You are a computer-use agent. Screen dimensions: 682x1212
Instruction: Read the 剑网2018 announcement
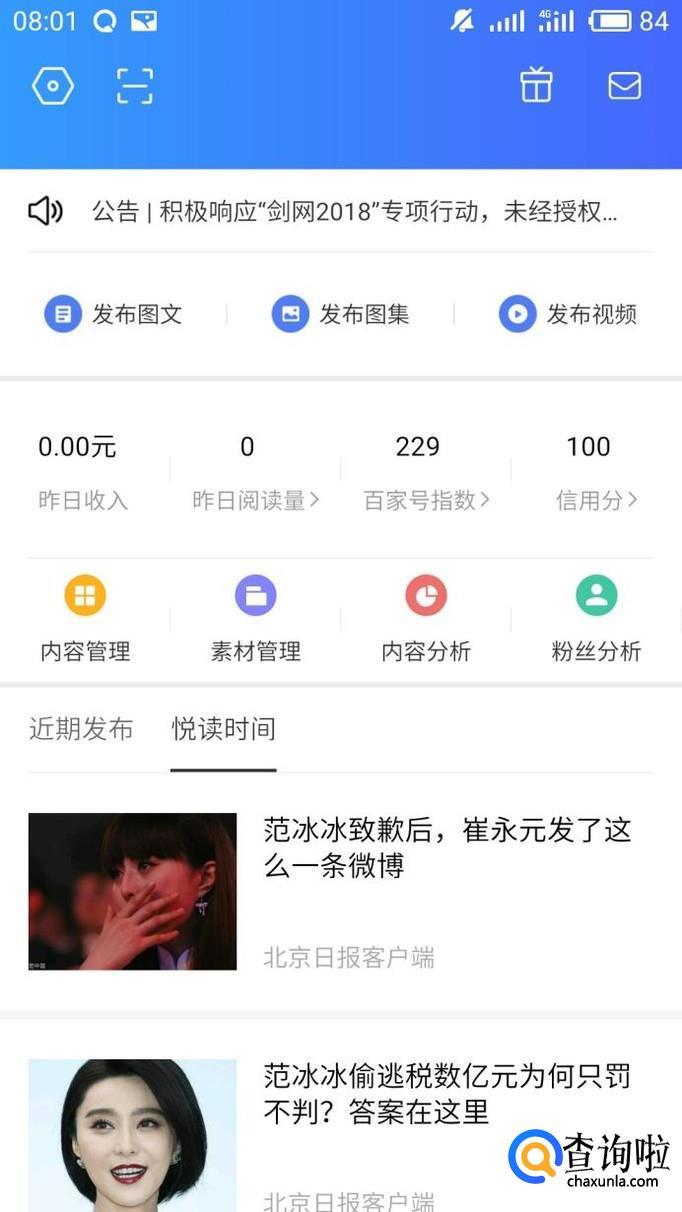click(x=354, y=211)
